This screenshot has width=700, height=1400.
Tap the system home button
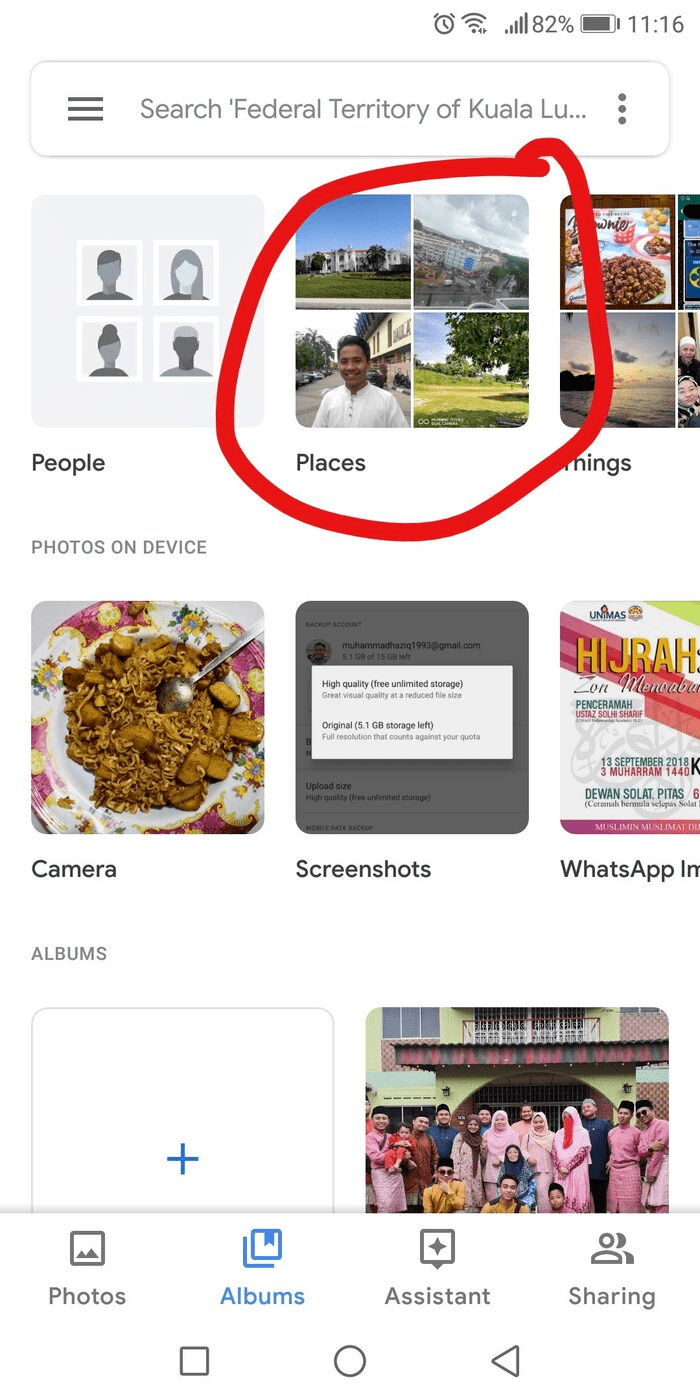[x=350, y=1361]
